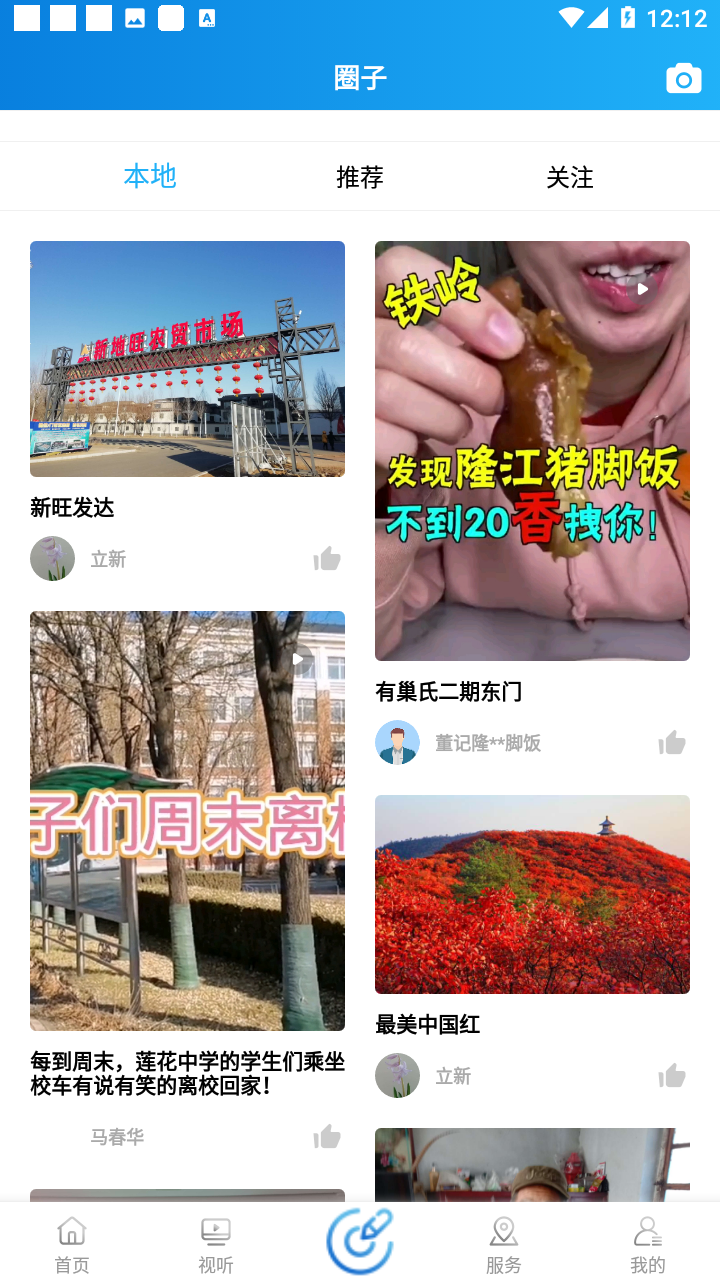Viewport: 720px width, 1280px height.
Task: Open the central compose pen icon
Action: [358, 1238]
